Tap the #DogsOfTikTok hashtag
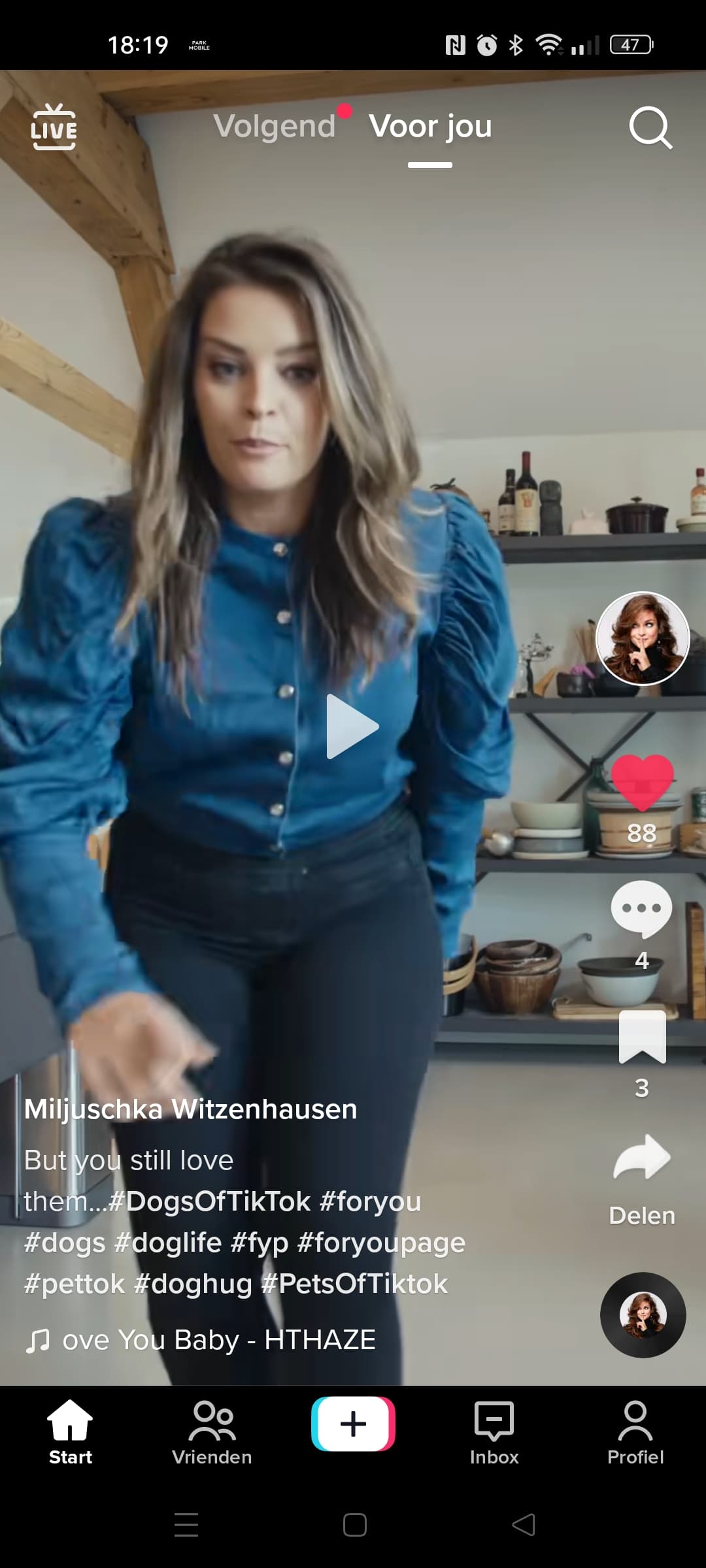The width and height of the screenshot is (706, 1568). pos(210,1201)
